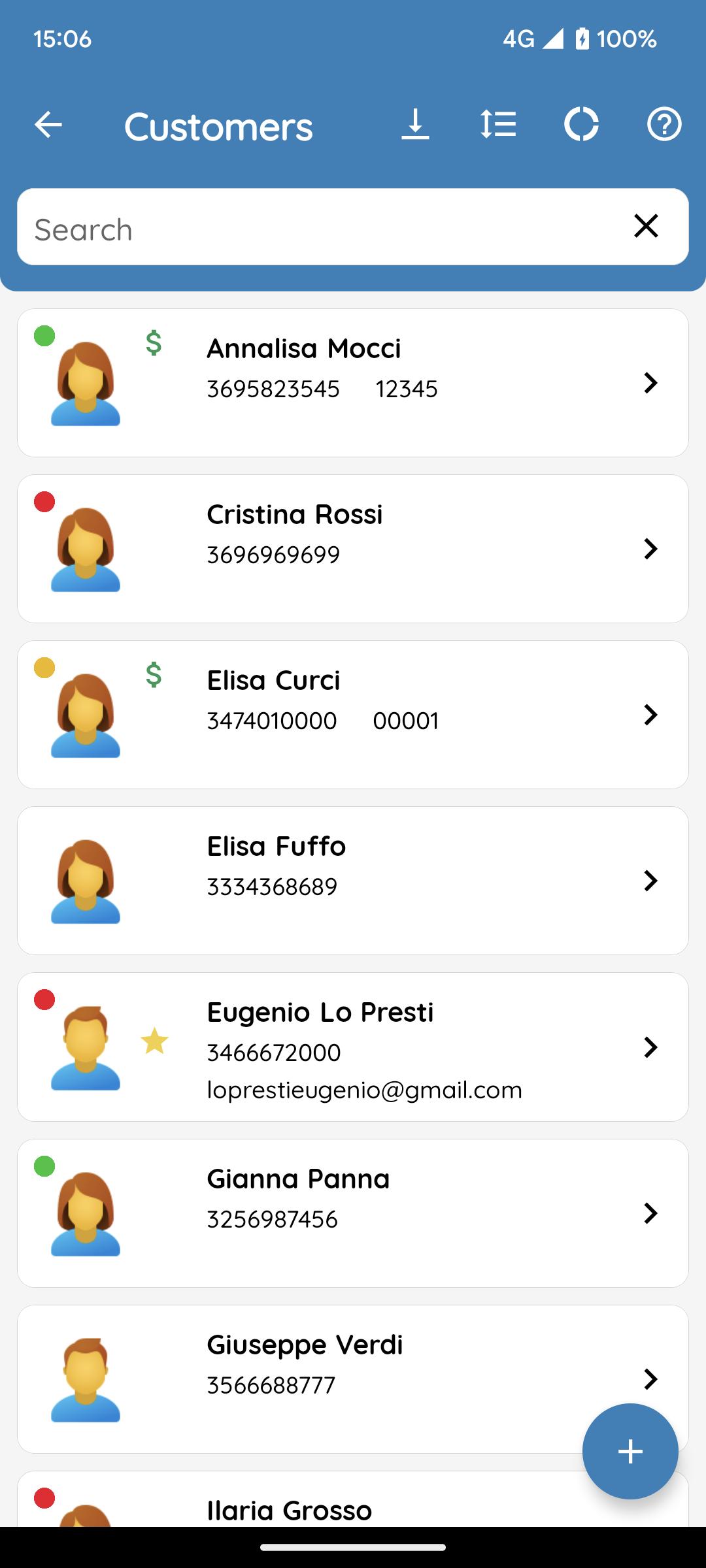Select Giuseppe Verdi from the list
The height and width of the screenshot is (1568, 706).
[353, 1379]
